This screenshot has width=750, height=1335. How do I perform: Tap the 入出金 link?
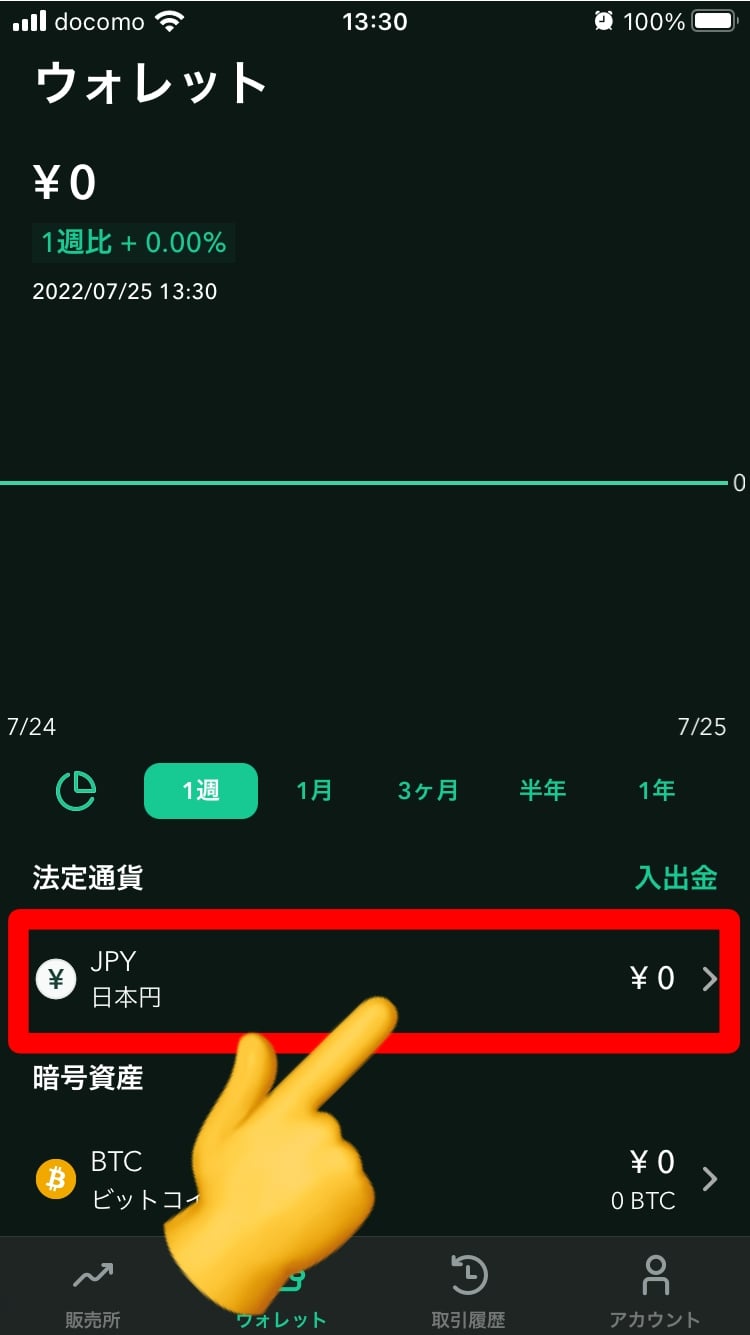tap(676, 878)
